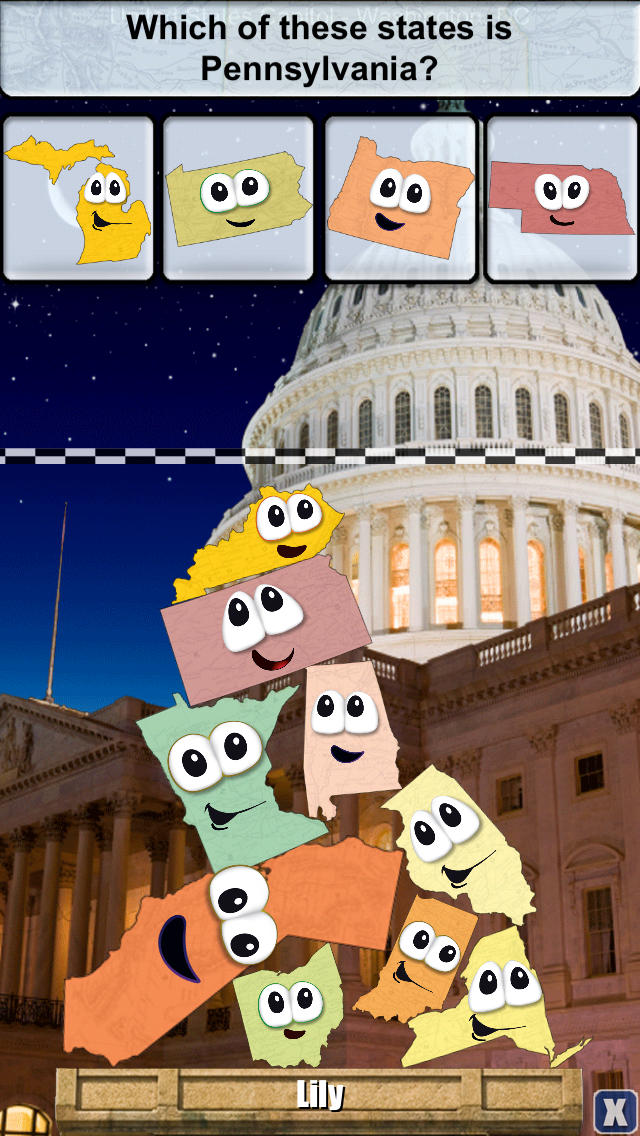Select the red Nebraska-shaped state card
Viewport: 640px width, 1136px height.
(562, 199)
